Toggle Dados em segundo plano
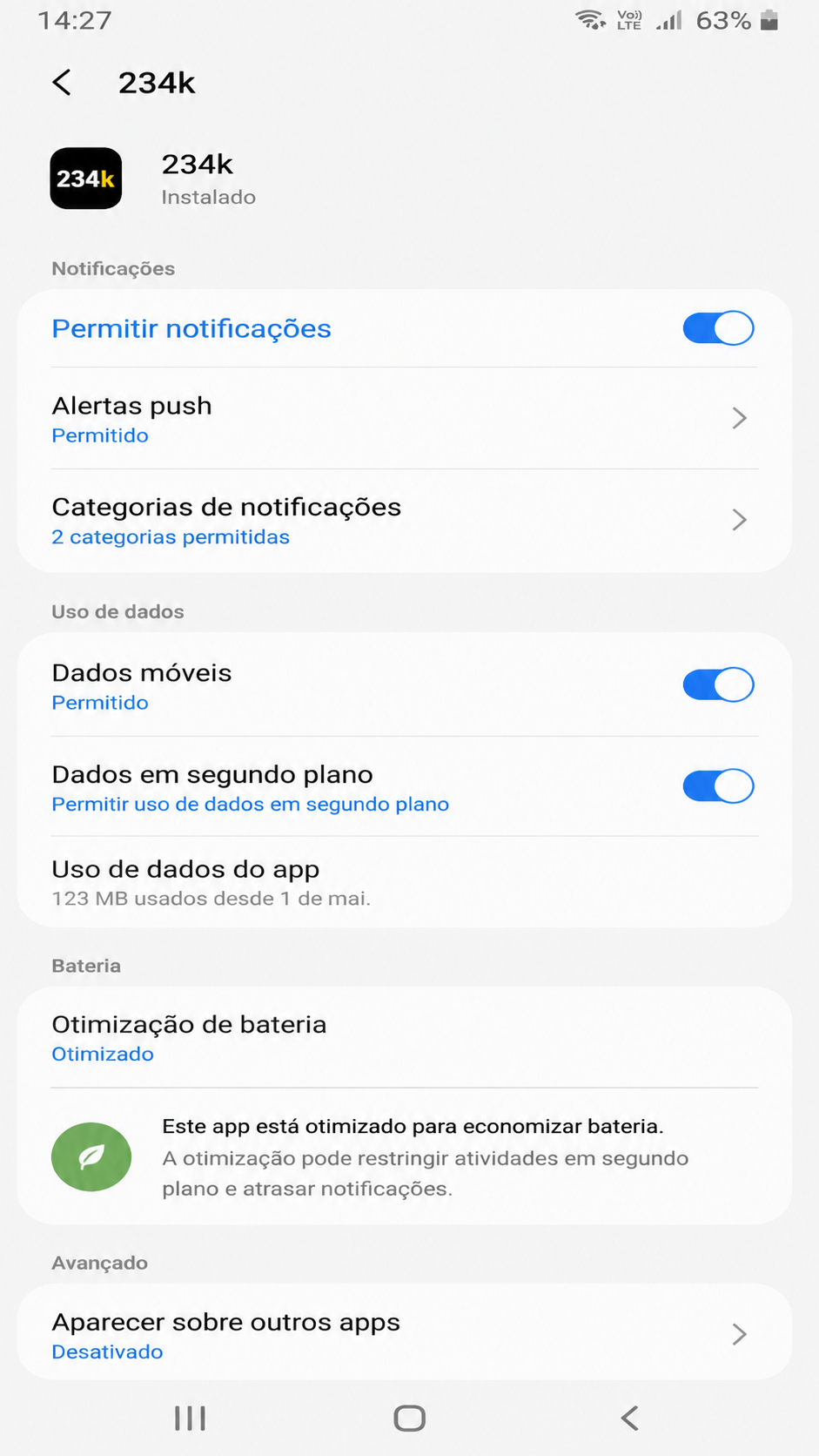819x1456 pixels. 718,786
